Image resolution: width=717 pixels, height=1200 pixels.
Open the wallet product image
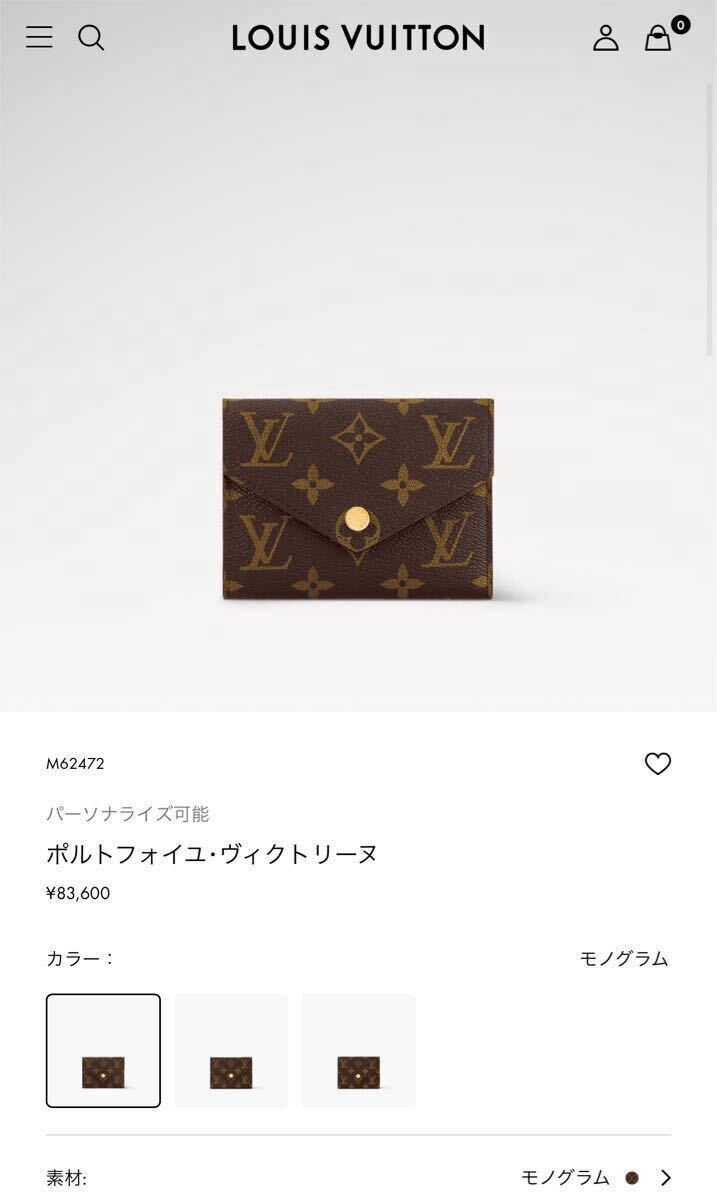(358, 498)
